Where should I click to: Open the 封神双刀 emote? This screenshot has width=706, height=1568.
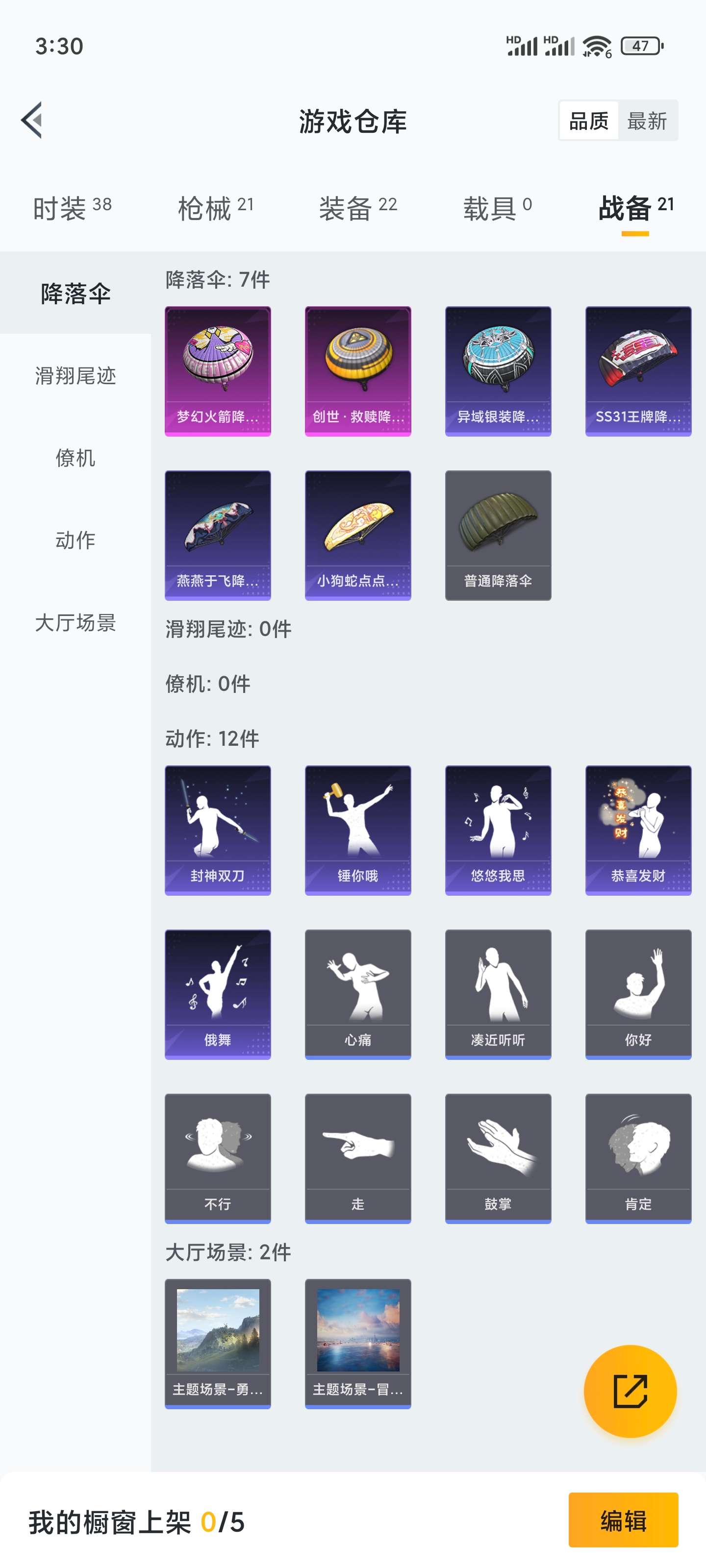pyautogui.click(x=218, y=830)
